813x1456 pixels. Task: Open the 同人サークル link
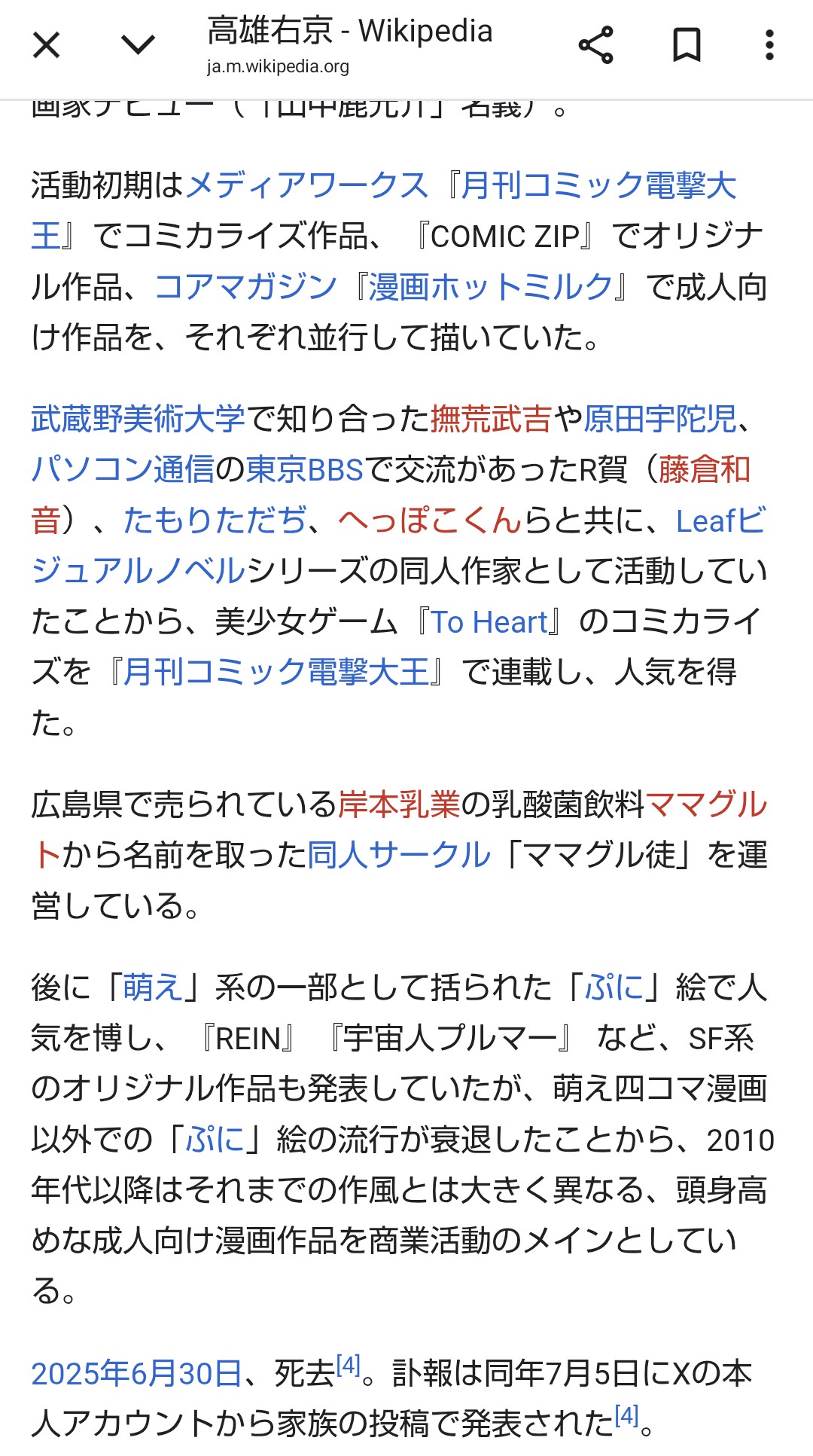[399, 855]
